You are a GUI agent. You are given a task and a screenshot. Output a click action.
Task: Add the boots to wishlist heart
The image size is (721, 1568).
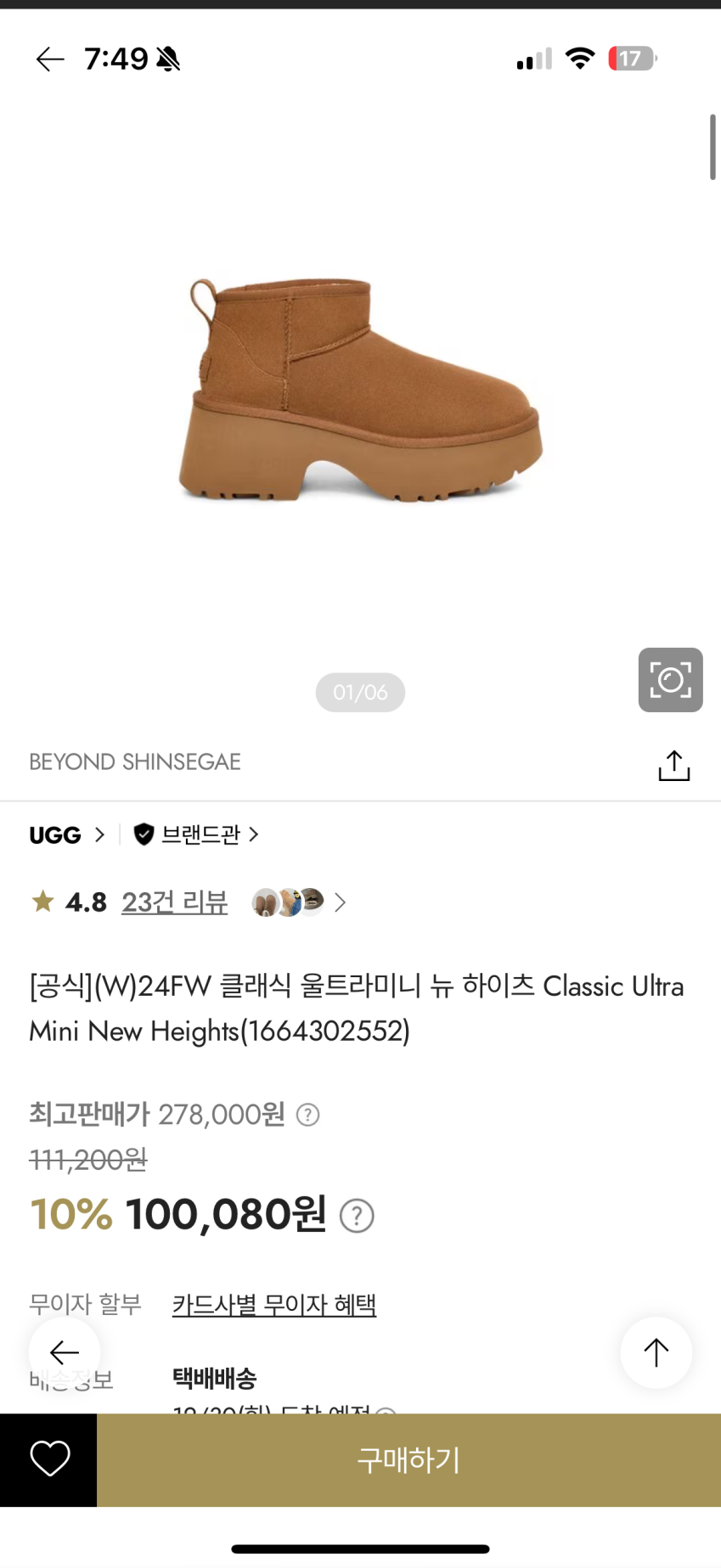point(49,1459)
